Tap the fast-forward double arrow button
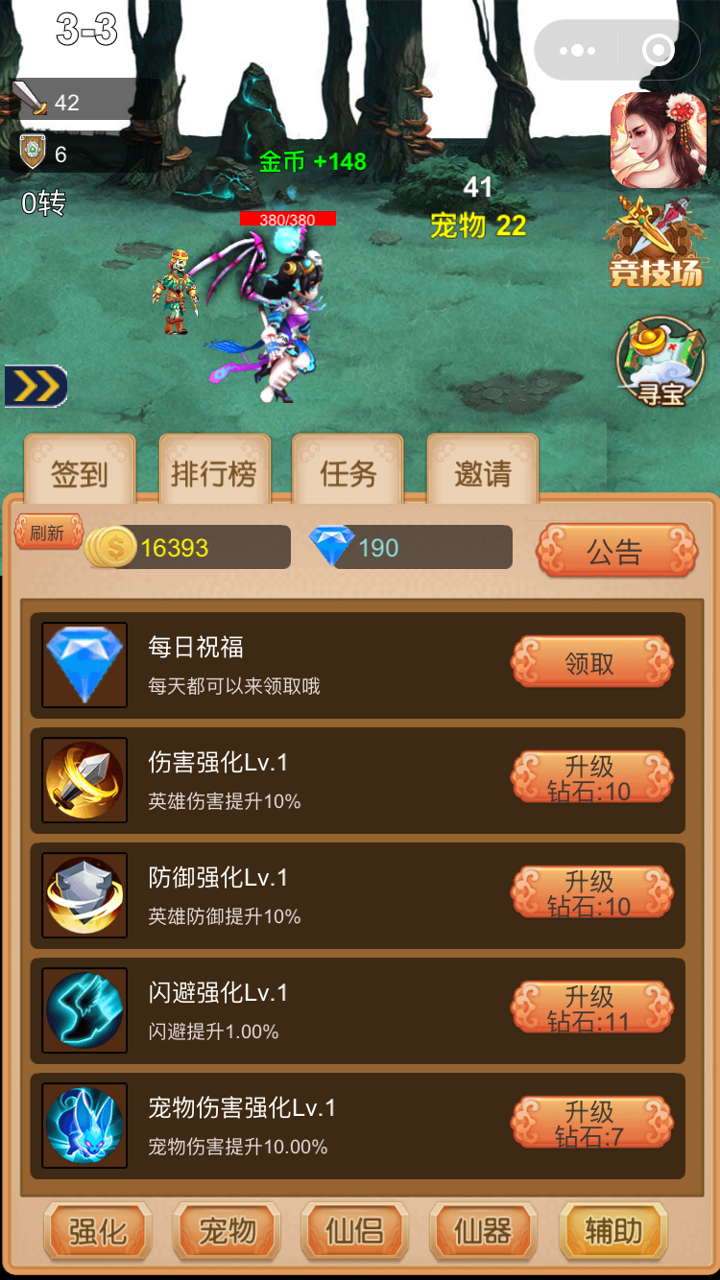The width and height of the screenshot is (720, 1280). (x=36, y=386)
